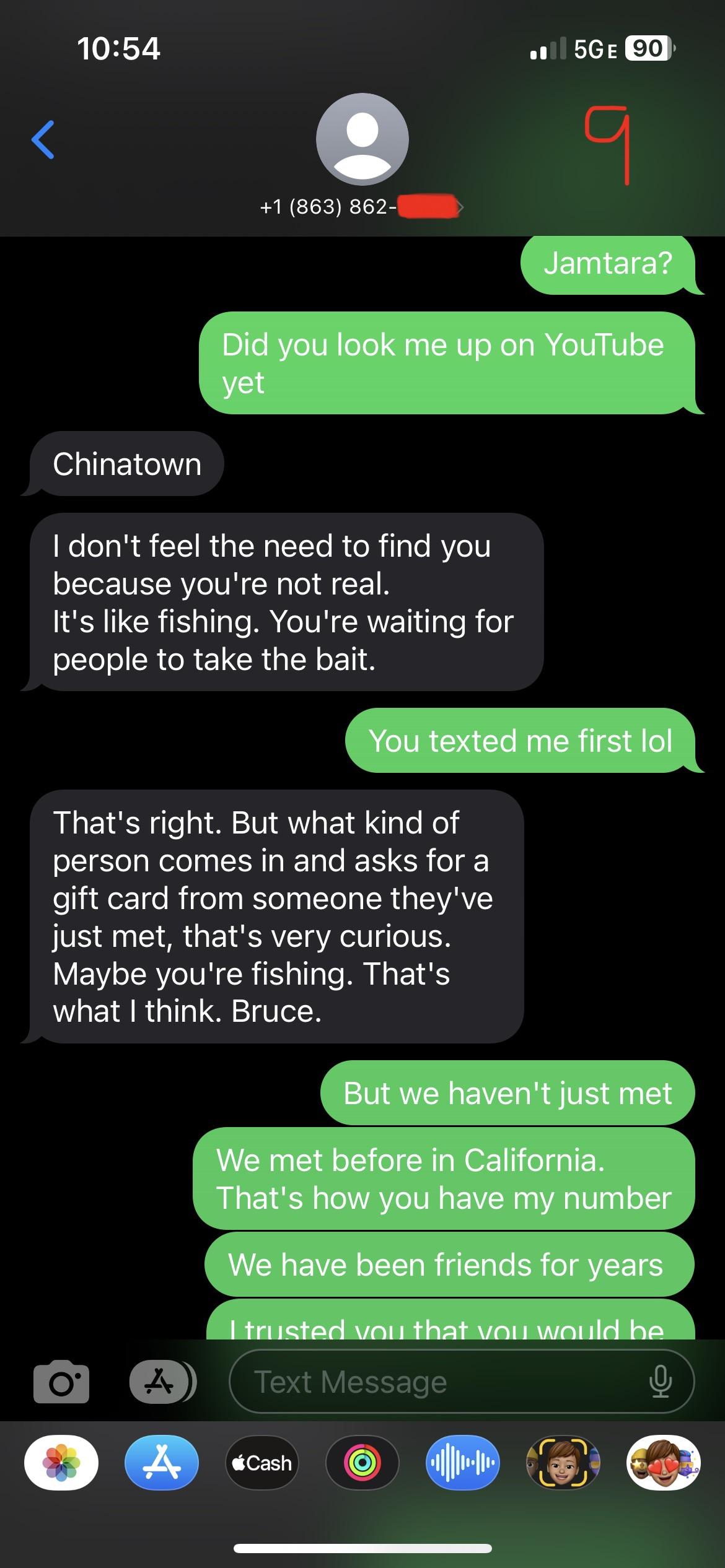
Task: Start dictation with the microphone icon
Action: (660, 1382)
